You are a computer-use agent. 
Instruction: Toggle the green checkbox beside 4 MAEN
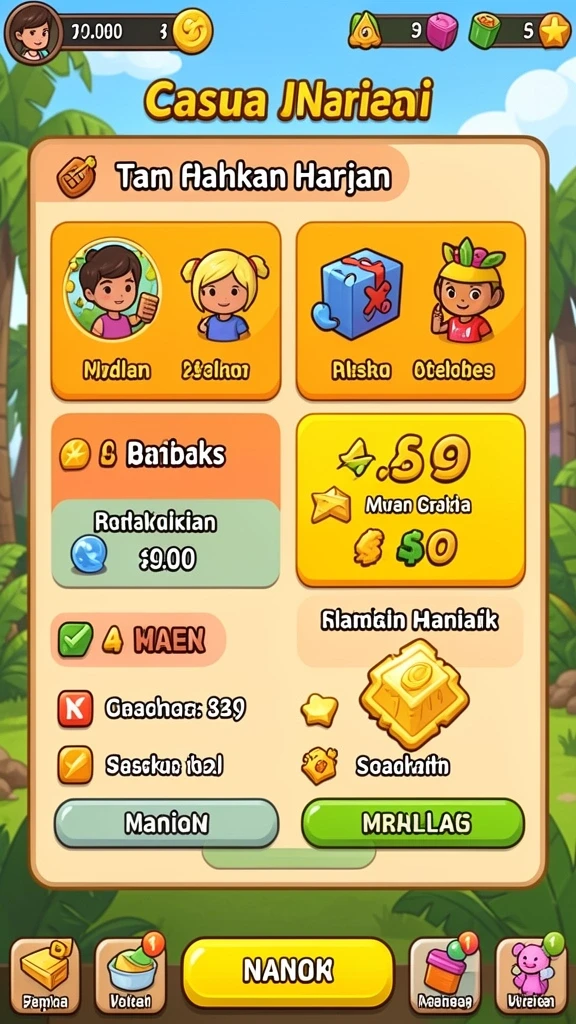click(76, 639)
